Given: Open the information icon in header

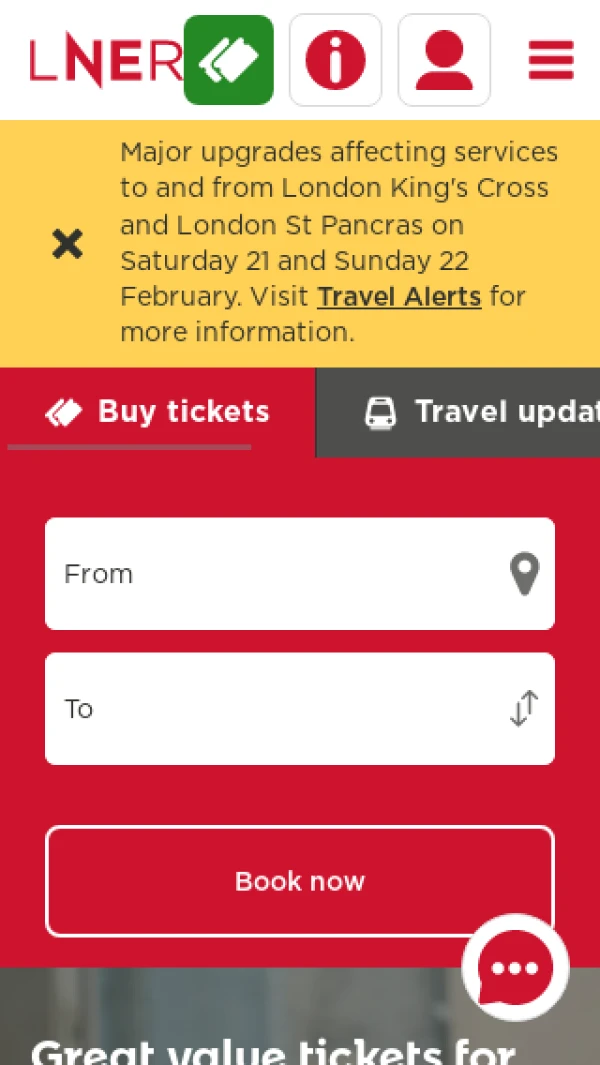Looking at the screenshot, I should (x=335, y=60).
